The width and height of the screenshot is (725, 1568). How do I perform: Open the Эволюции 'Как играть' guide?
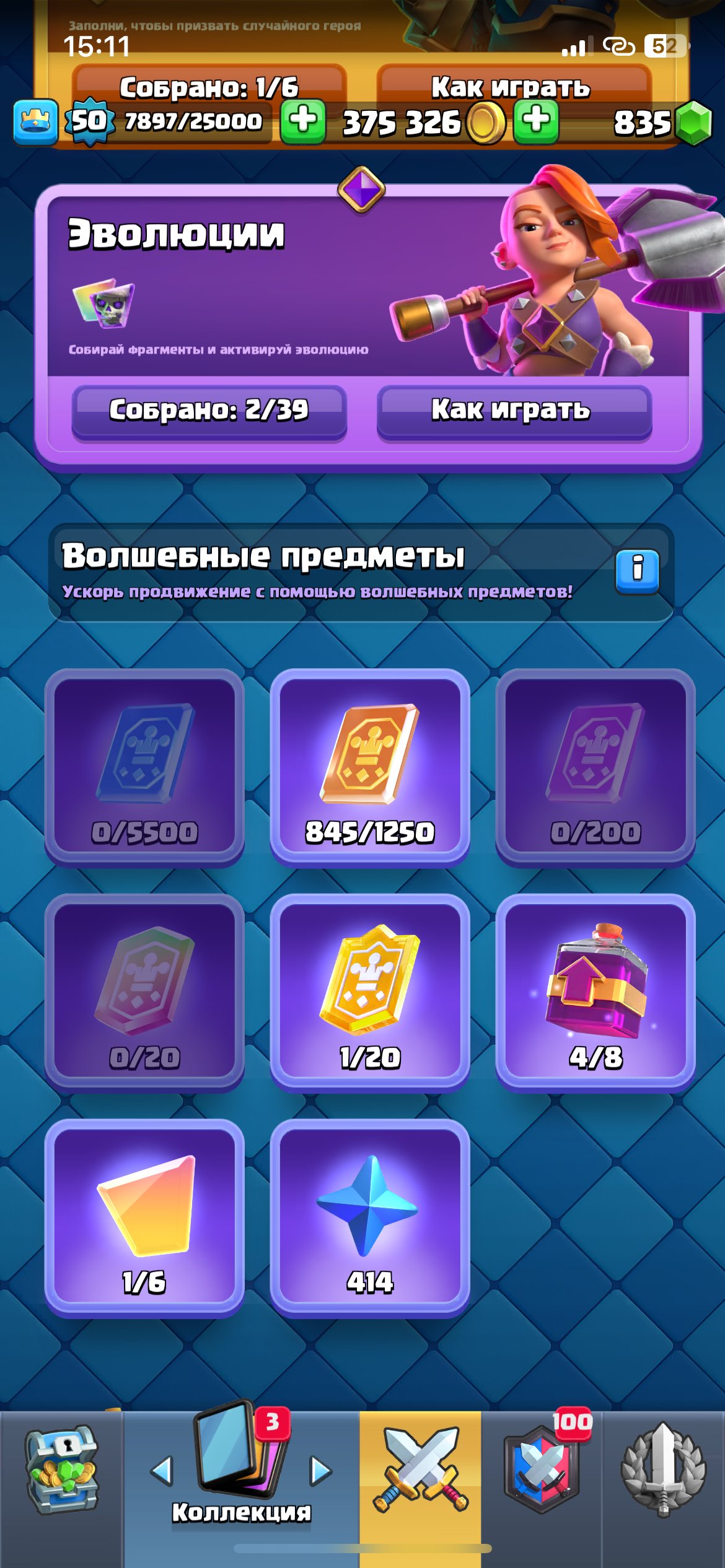514,411
